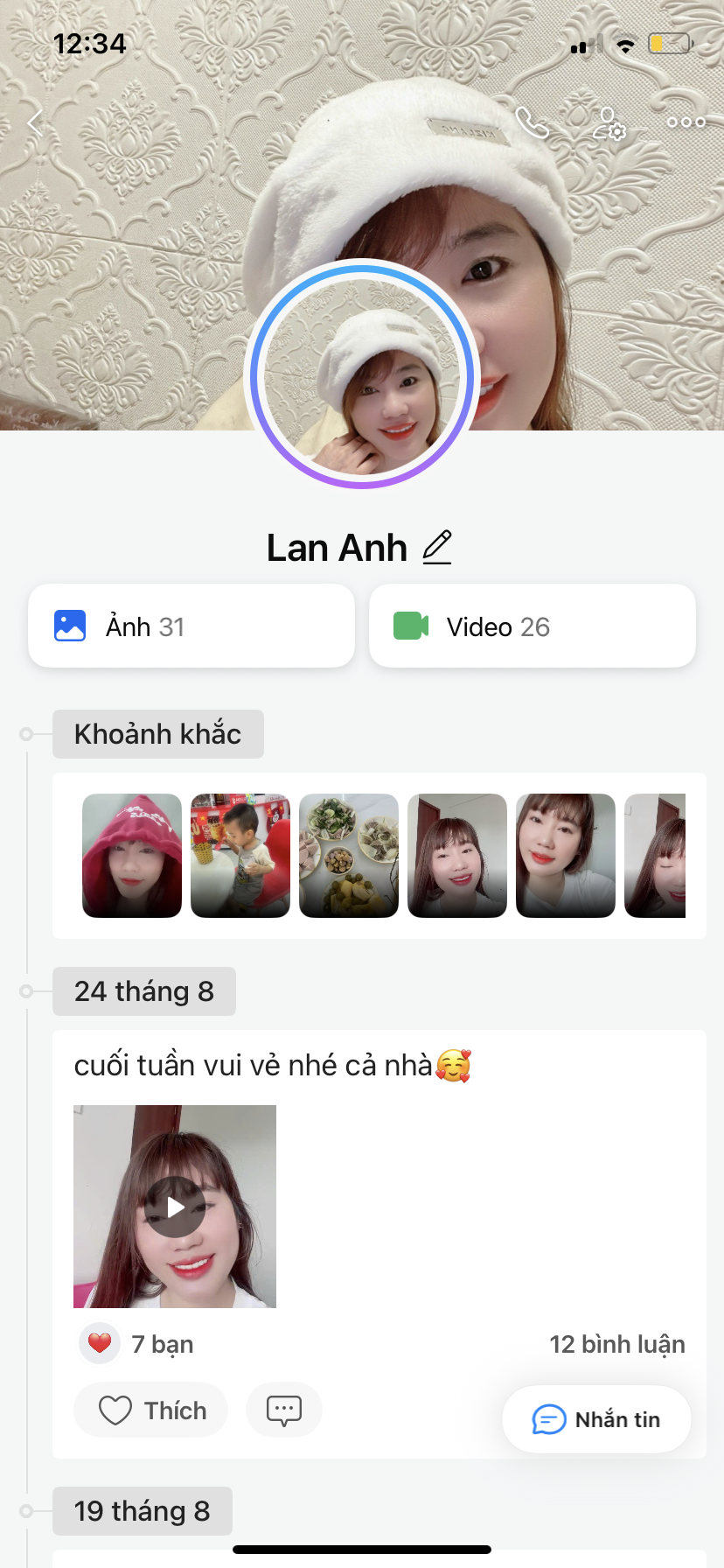Open the Video 26 collection
Screen dimensions: 724x1568
(532, 626)
